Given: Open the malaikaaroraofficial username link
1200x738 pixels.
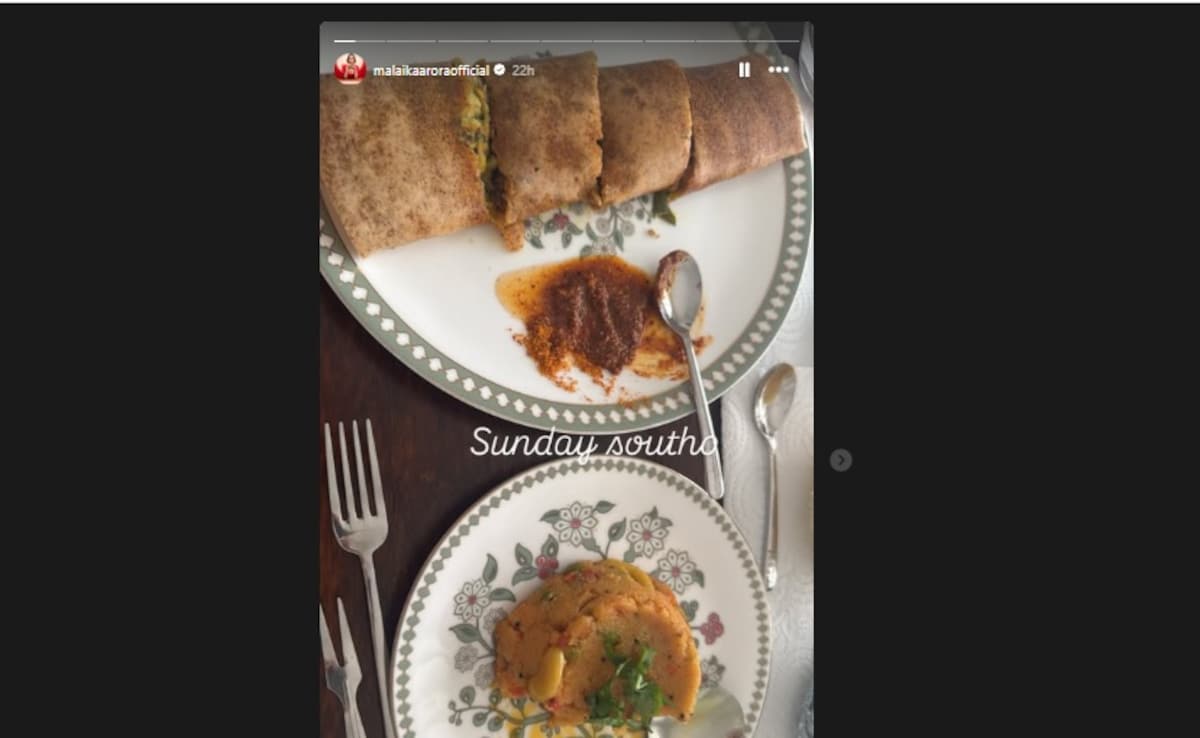Looking at the screenshot, I should pyautogui.click(x=430, y=70).
